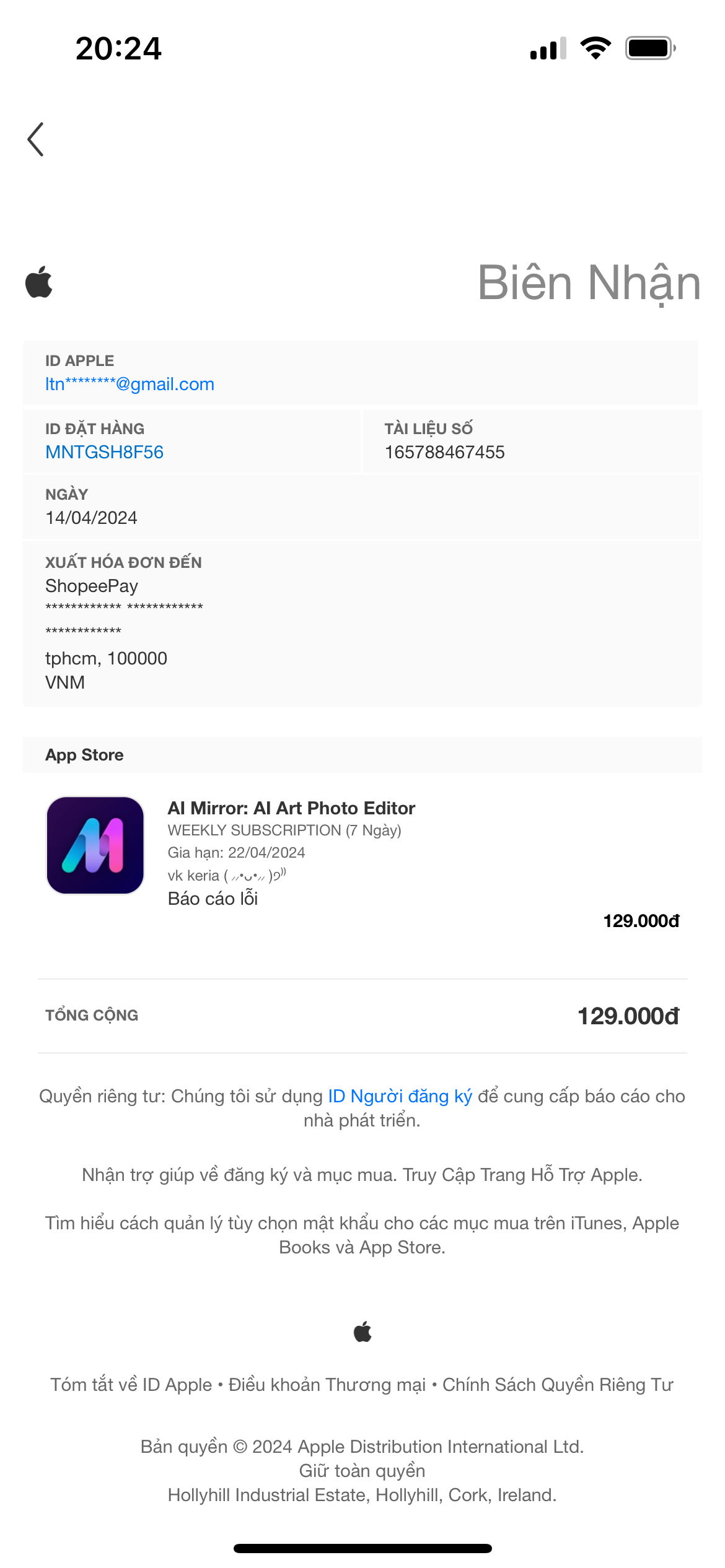Open Điều khoản Thương mại

tap(327, 1385)
